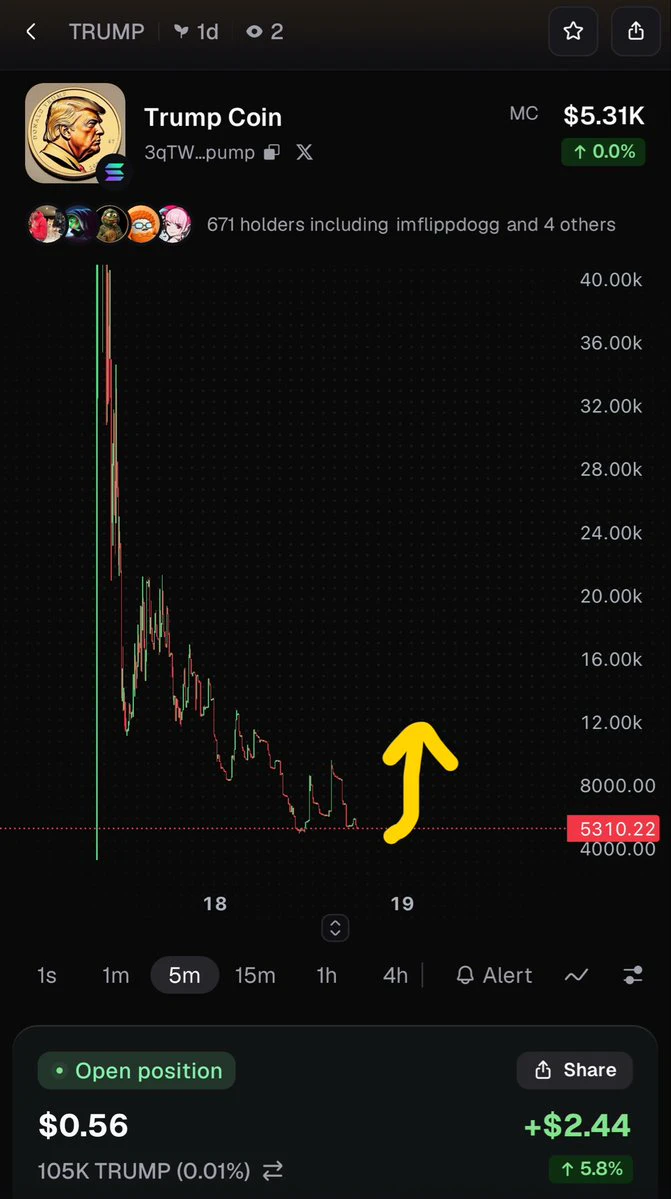Expand the chart with the resize handle
The image size is (671, 1199).
click(336, 928)
